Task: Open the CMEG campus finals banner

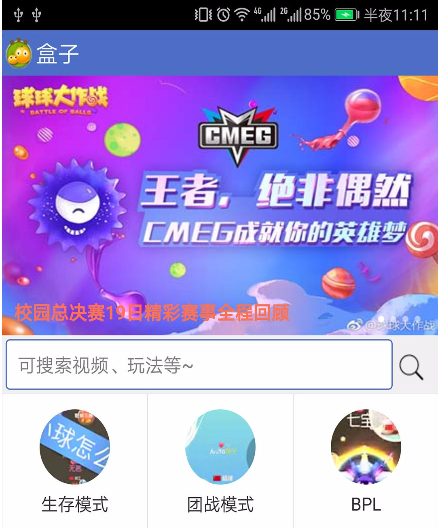Action: [x=220, y=205]
